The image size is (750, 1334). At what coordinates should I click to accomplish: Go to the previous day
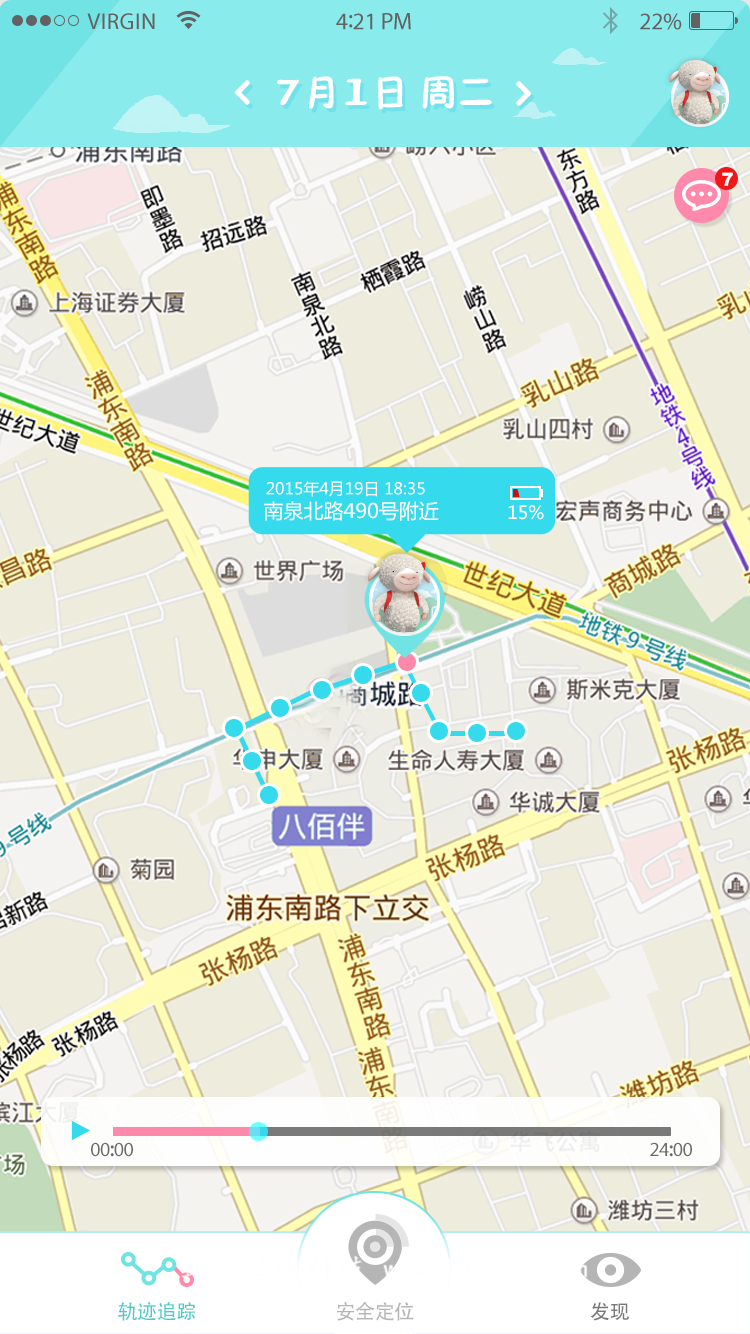click(243, 93)
